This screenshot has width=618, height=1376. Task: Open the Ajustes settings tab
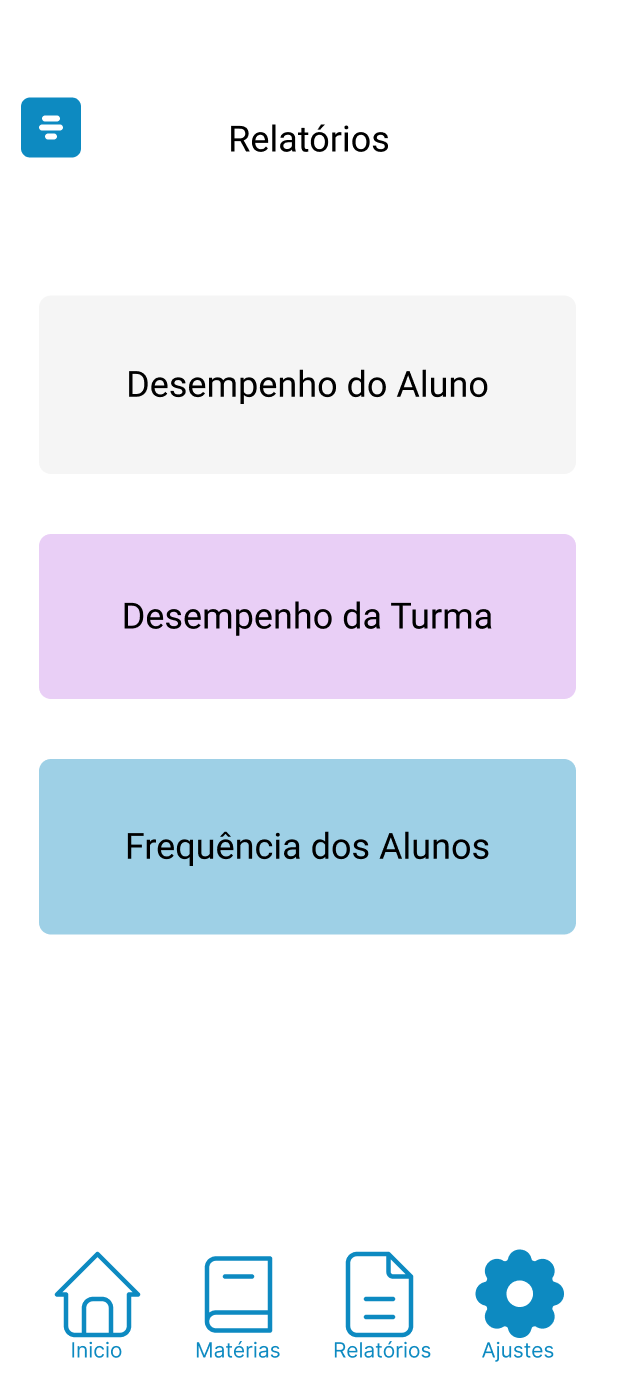(519, 1306)
